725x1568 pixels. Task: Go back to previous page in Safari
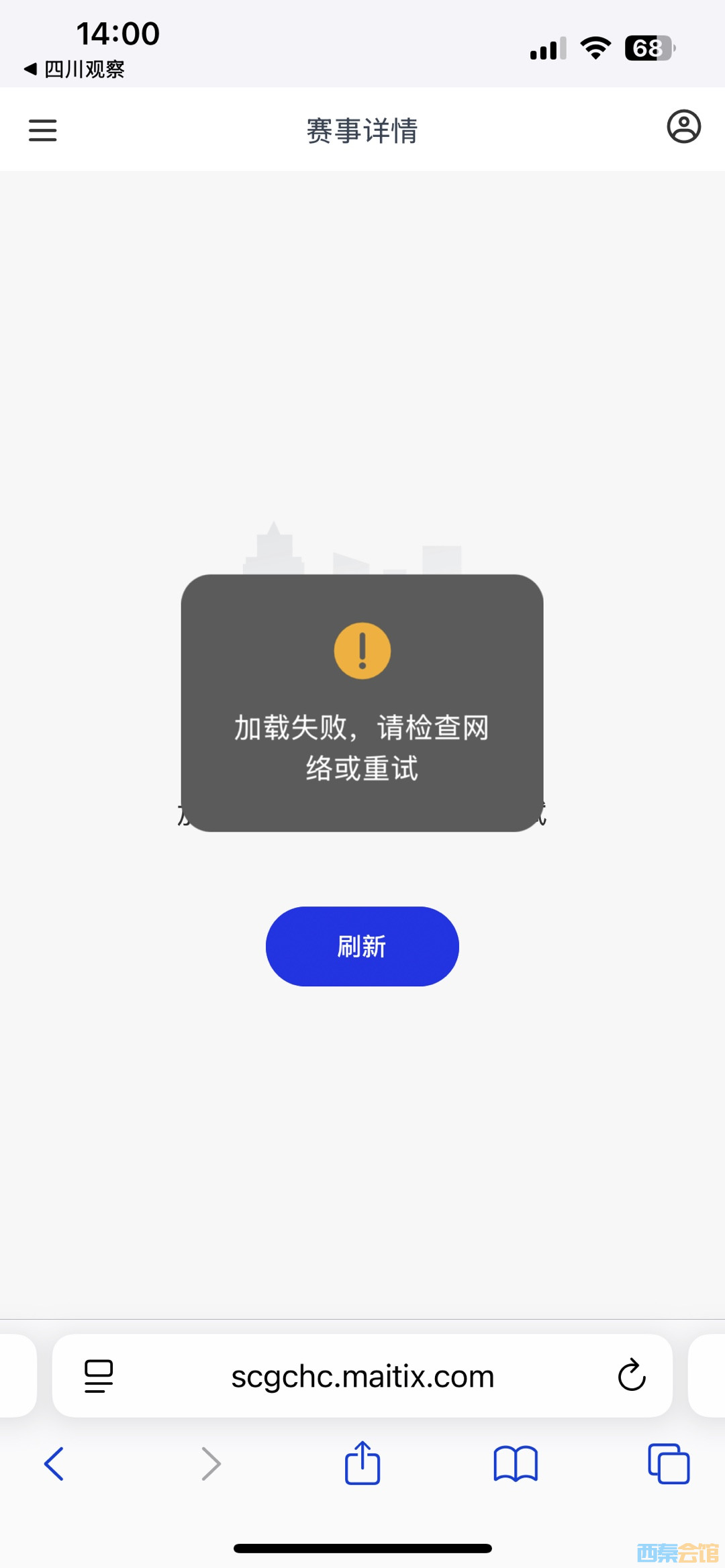click(x=54, y=1463)
